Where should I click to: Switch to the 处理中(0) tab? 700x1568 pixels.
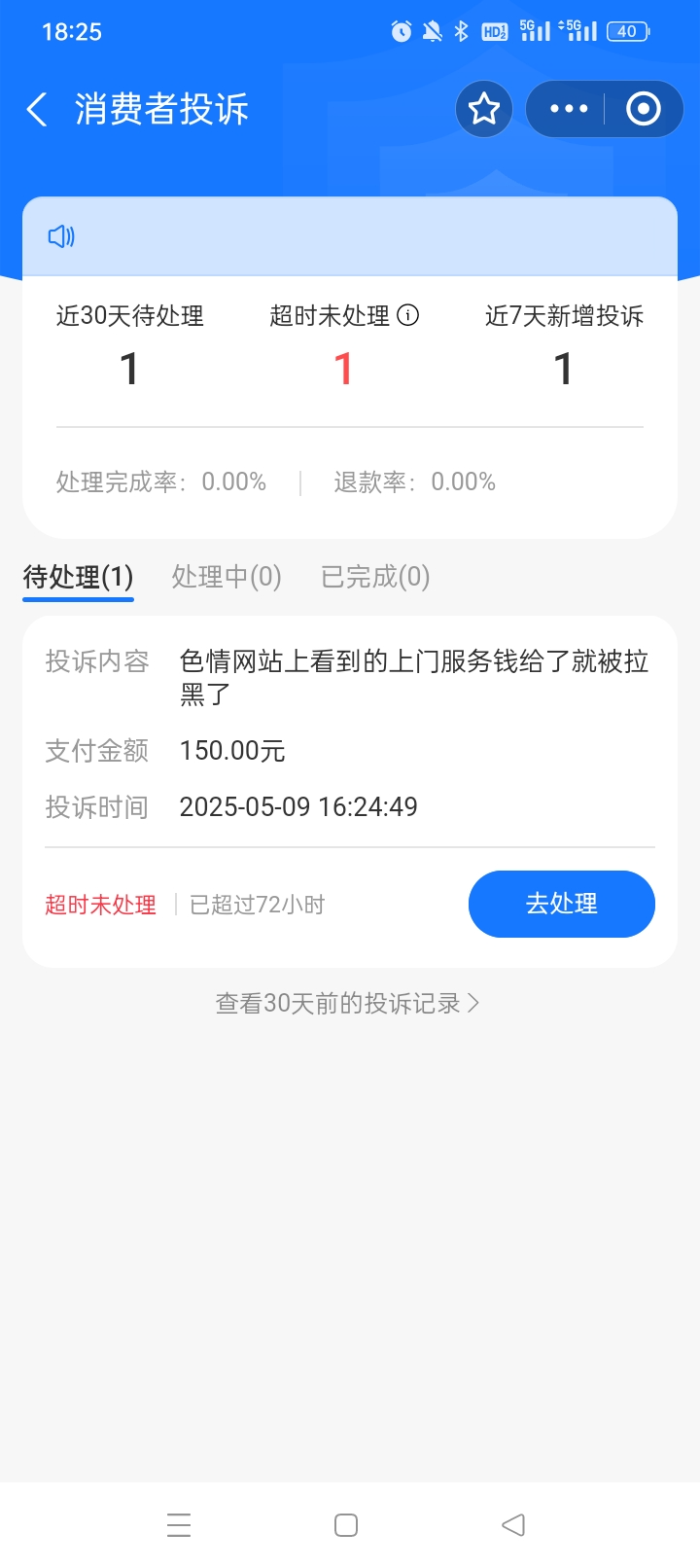click(x=226, y=577)
